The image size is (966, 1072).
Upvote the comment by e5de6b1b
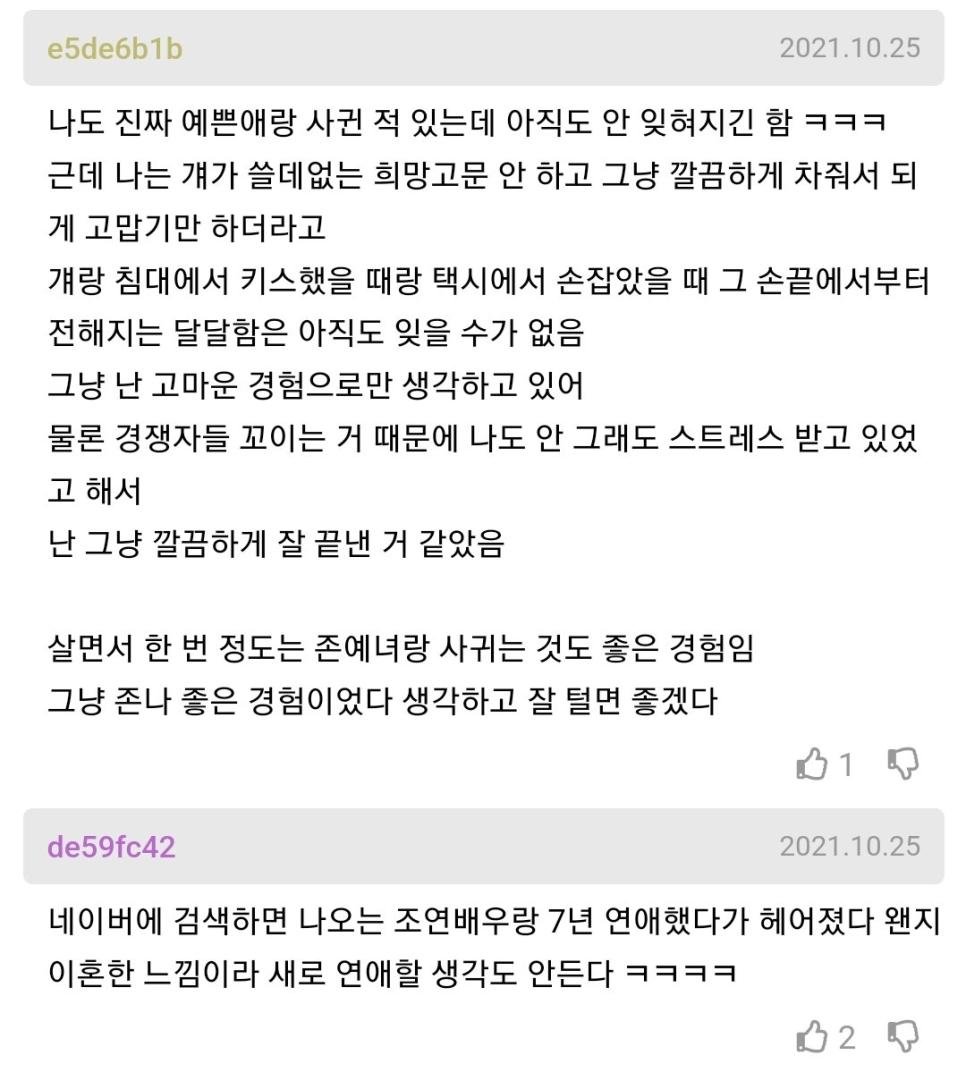click(x=812, y=766)
